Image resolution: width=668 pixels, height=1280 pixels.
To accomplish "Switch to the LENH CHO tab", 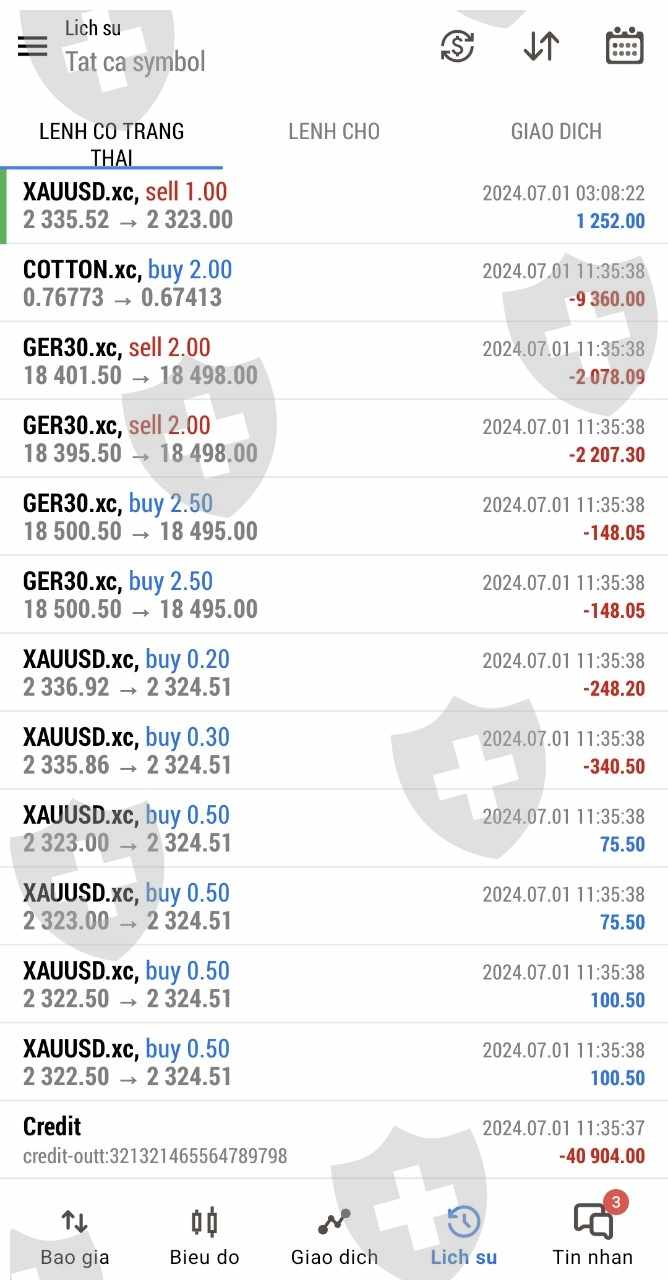I will (334, 131).
